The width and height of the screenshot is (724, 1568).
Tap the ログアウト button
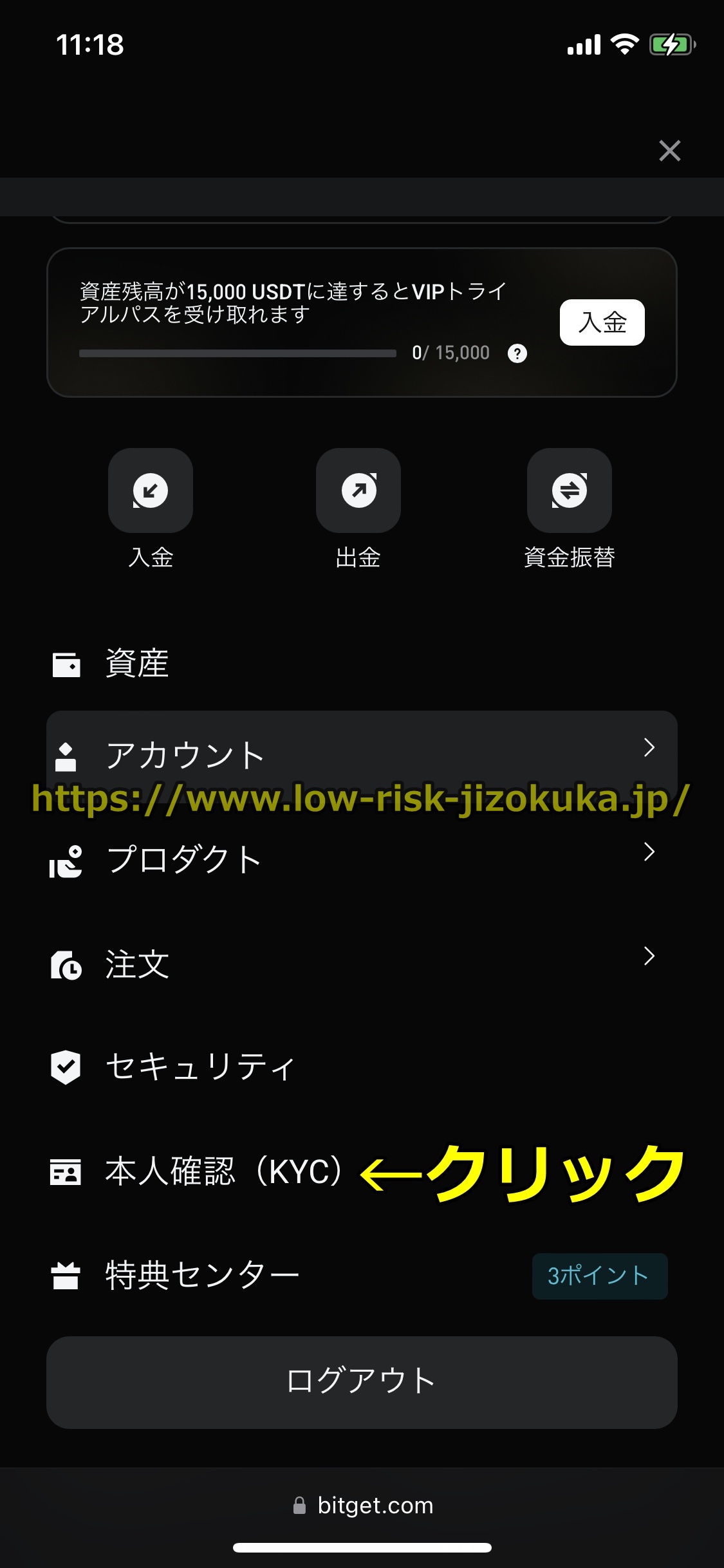click(362, 1381)
